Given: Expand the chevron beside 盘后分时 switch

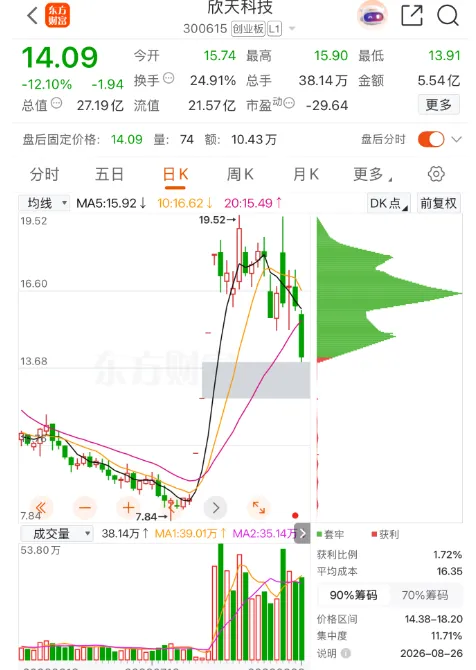Looking at the screenshot, I should pyautogui.click(x=456, y=139).
